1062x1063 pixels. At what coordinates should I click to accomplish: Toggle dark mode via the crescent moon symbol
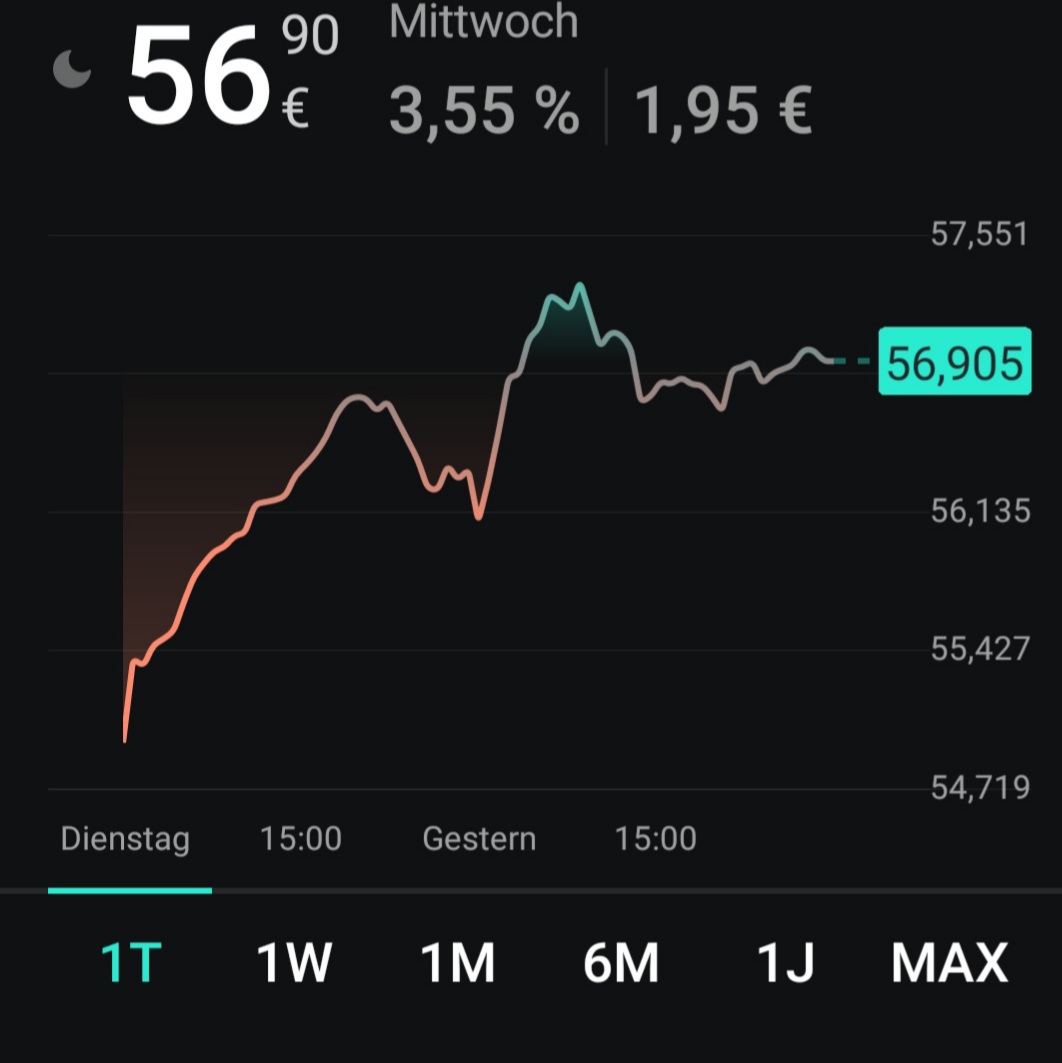point(71,68)
